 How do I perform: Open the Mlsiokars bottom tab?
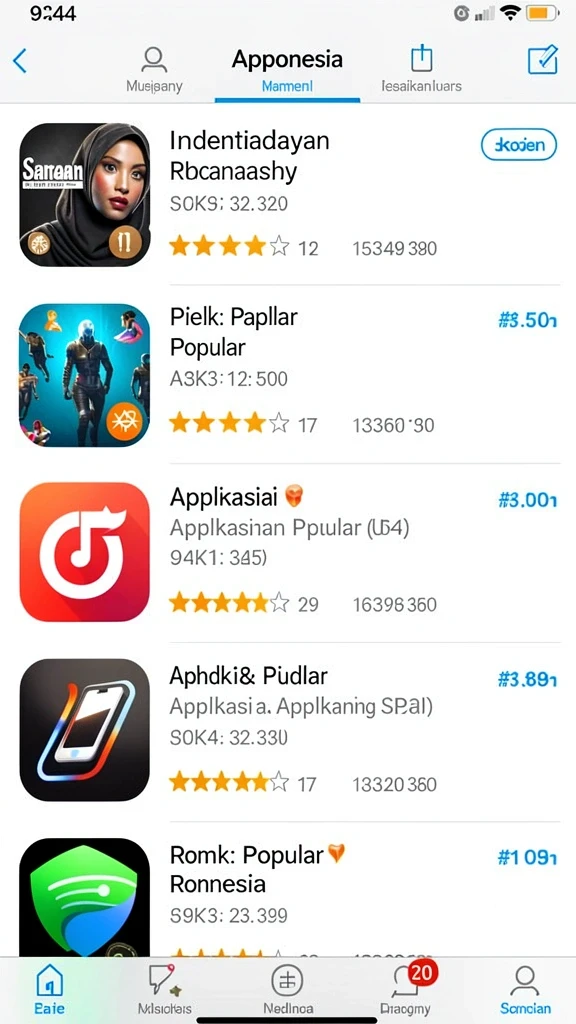pyautogui.click(x=165, y=989)
